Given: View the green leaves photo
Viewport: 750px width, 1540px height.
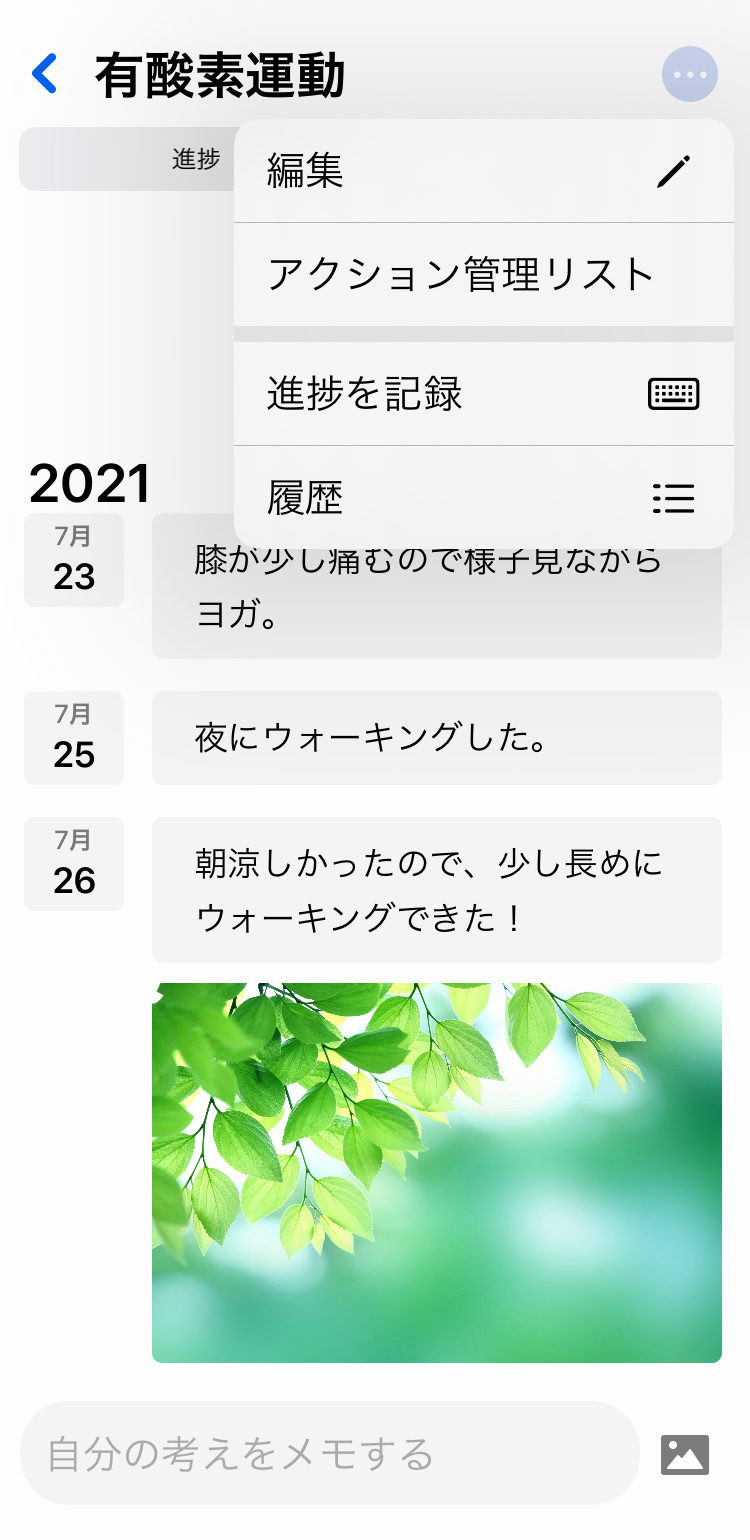Looking at the screenshot, I should (x=436, y=1172).
